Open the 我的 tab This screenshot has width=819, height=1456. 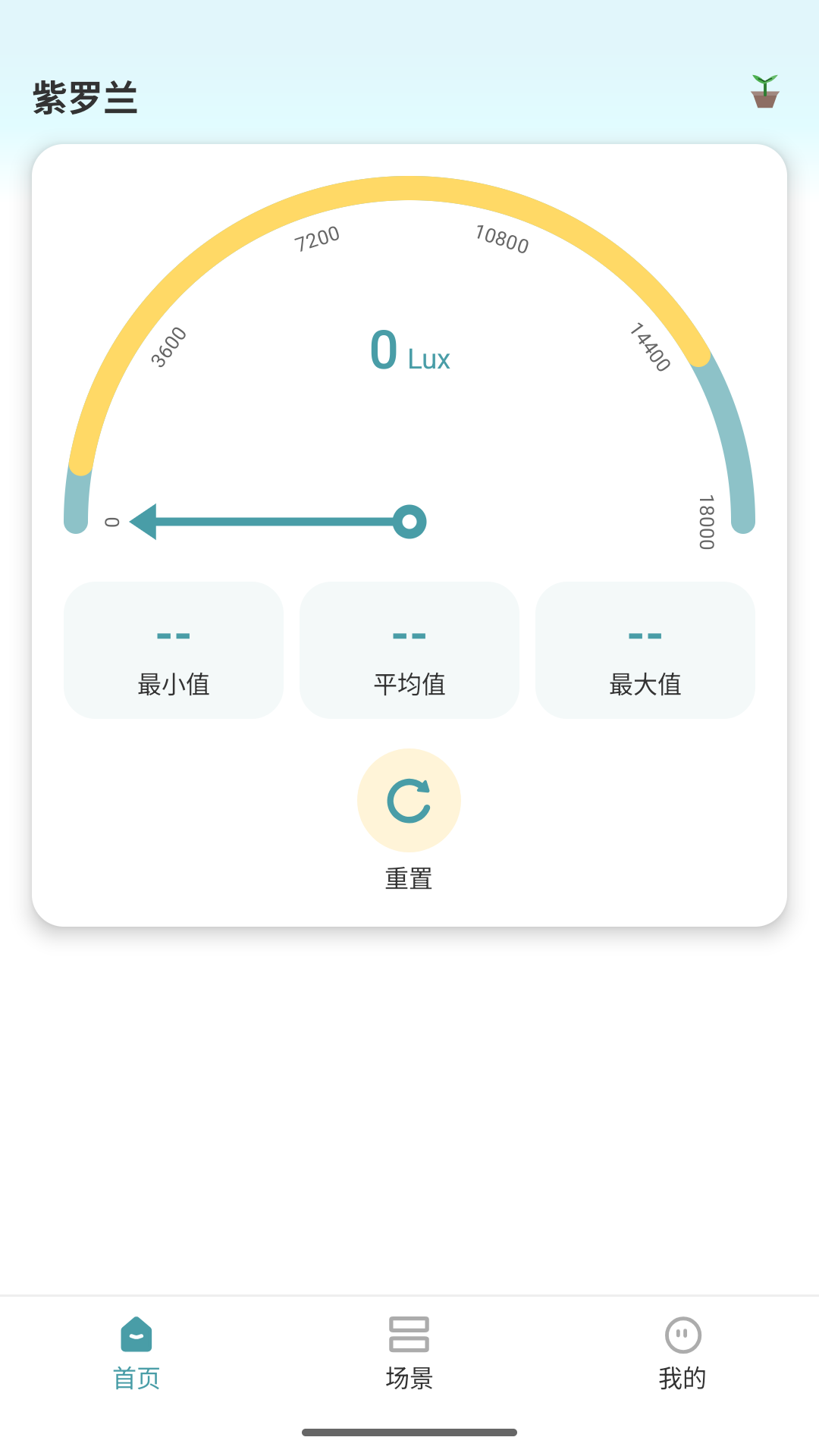coord(682,1357)
